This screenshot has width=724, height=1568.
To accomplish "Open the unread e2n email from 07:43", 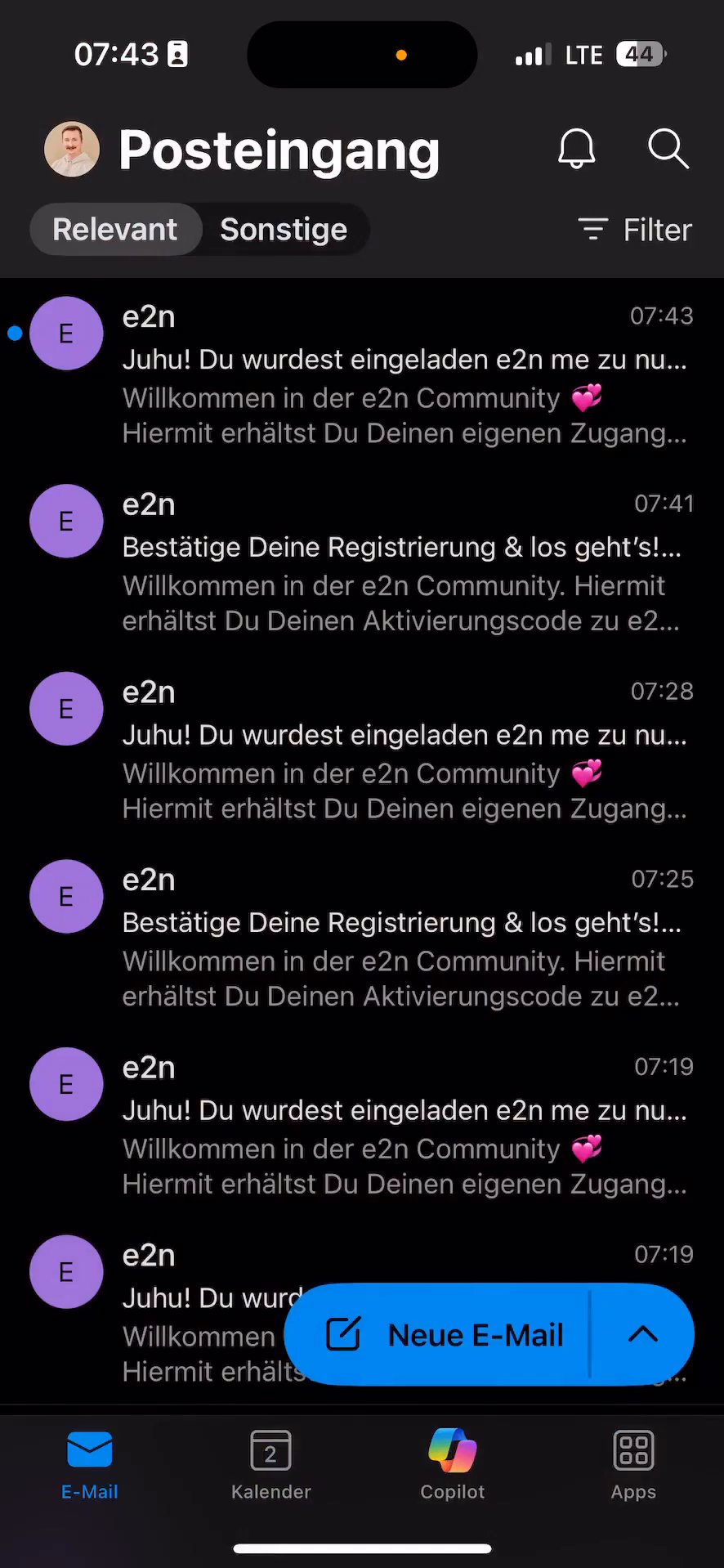I will (x=404, y=374).
